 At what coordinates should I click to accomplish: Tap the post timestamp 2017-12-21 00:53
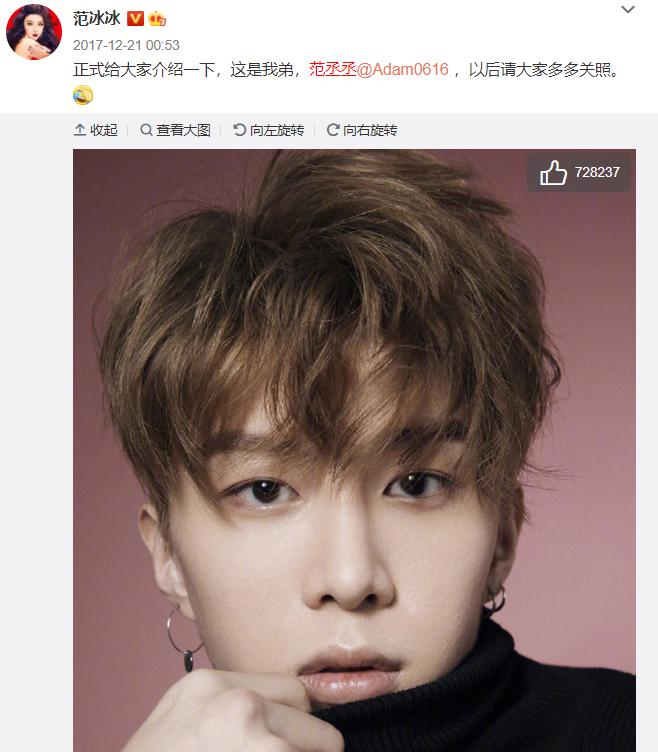[x=126, y=45]
